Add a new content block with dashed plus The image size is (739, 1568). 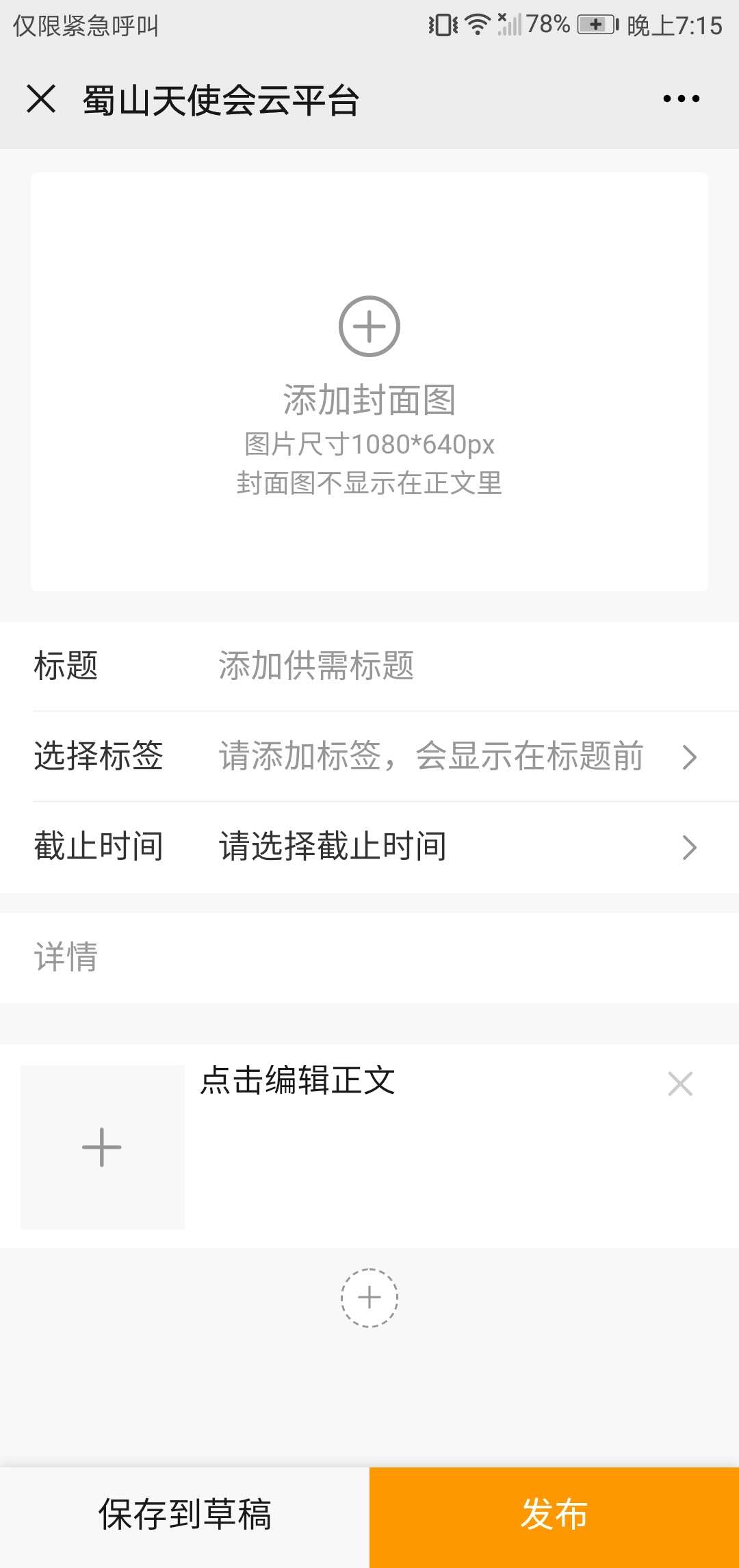tap(369, 1298)
